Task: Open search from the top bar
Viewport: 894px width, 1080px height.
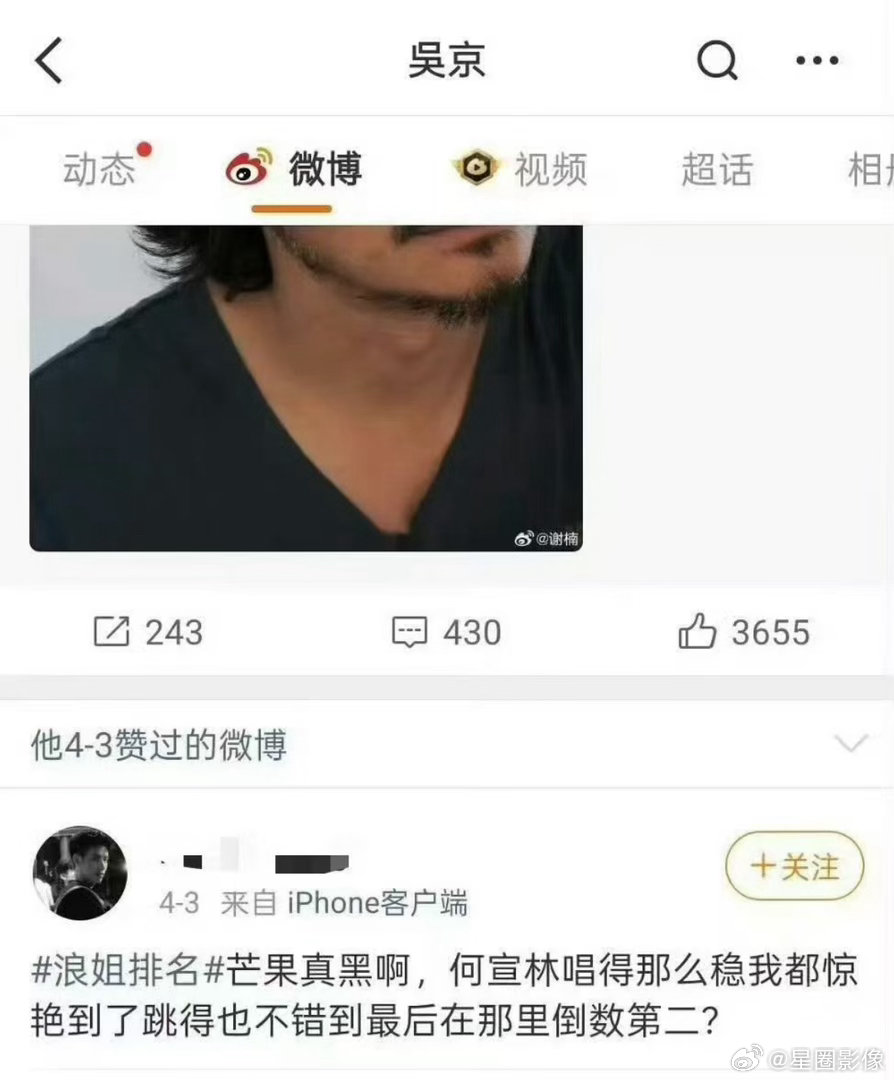Action: 716,59
